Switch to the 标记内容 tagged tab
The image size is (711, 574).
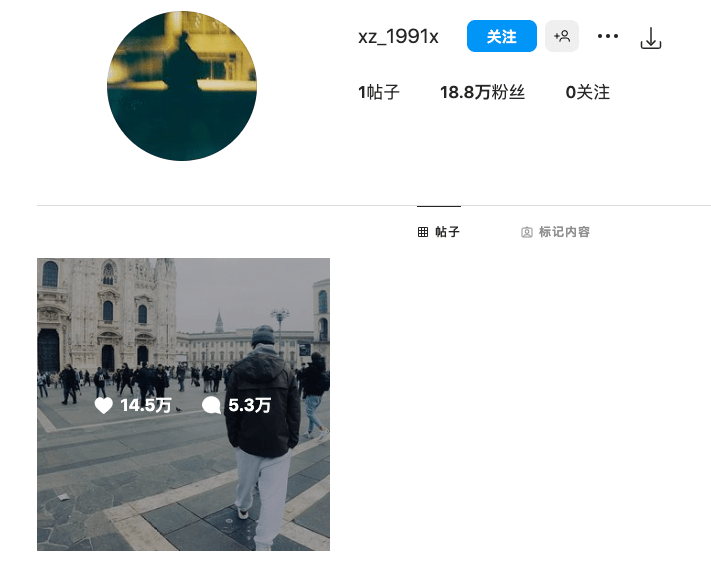[555, 232]
